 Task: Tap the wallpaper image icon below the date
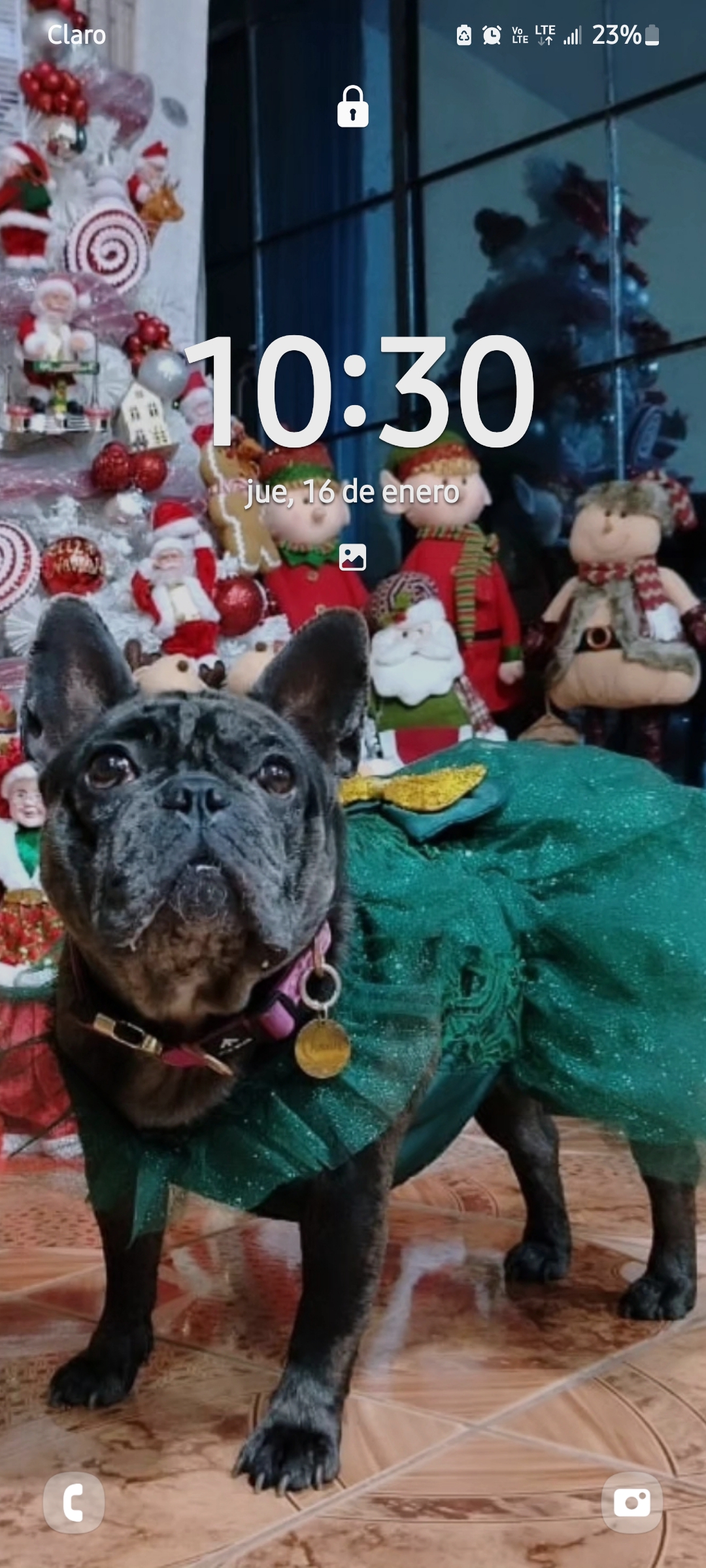click(352, 557)
